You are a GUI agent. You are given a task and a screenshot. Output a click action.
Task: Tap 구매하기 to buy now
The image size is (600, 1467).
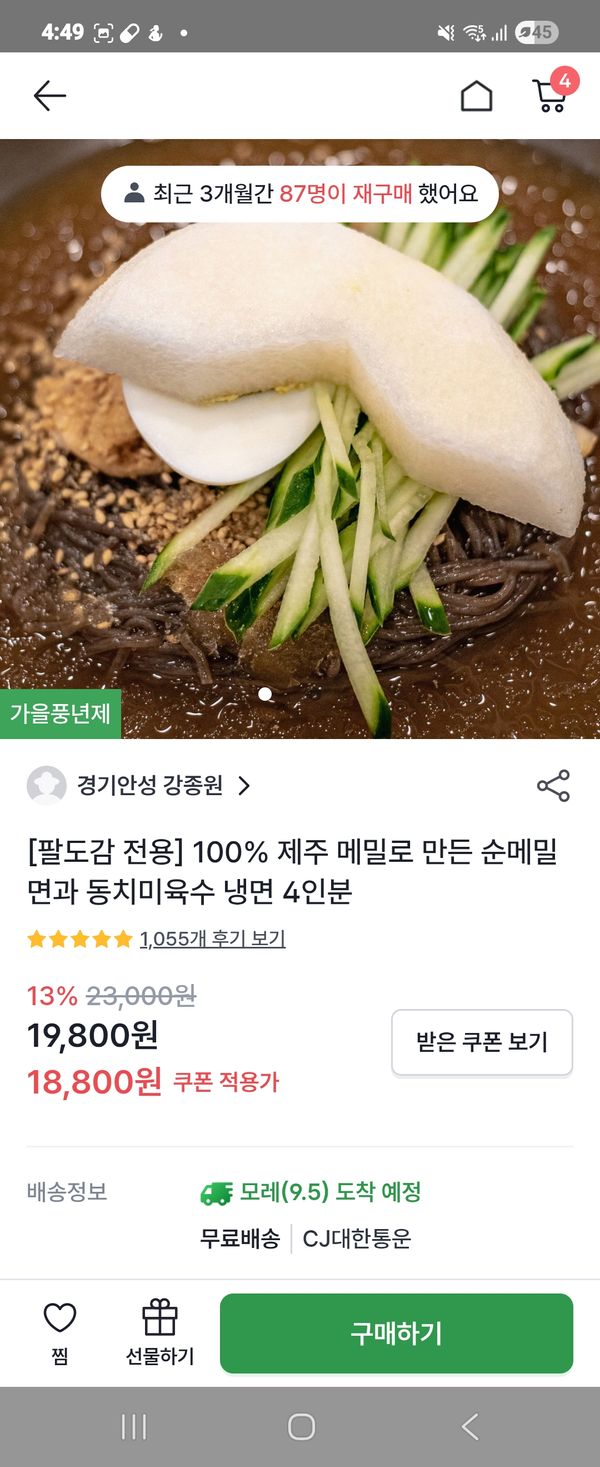click(x=396, y=1333)
